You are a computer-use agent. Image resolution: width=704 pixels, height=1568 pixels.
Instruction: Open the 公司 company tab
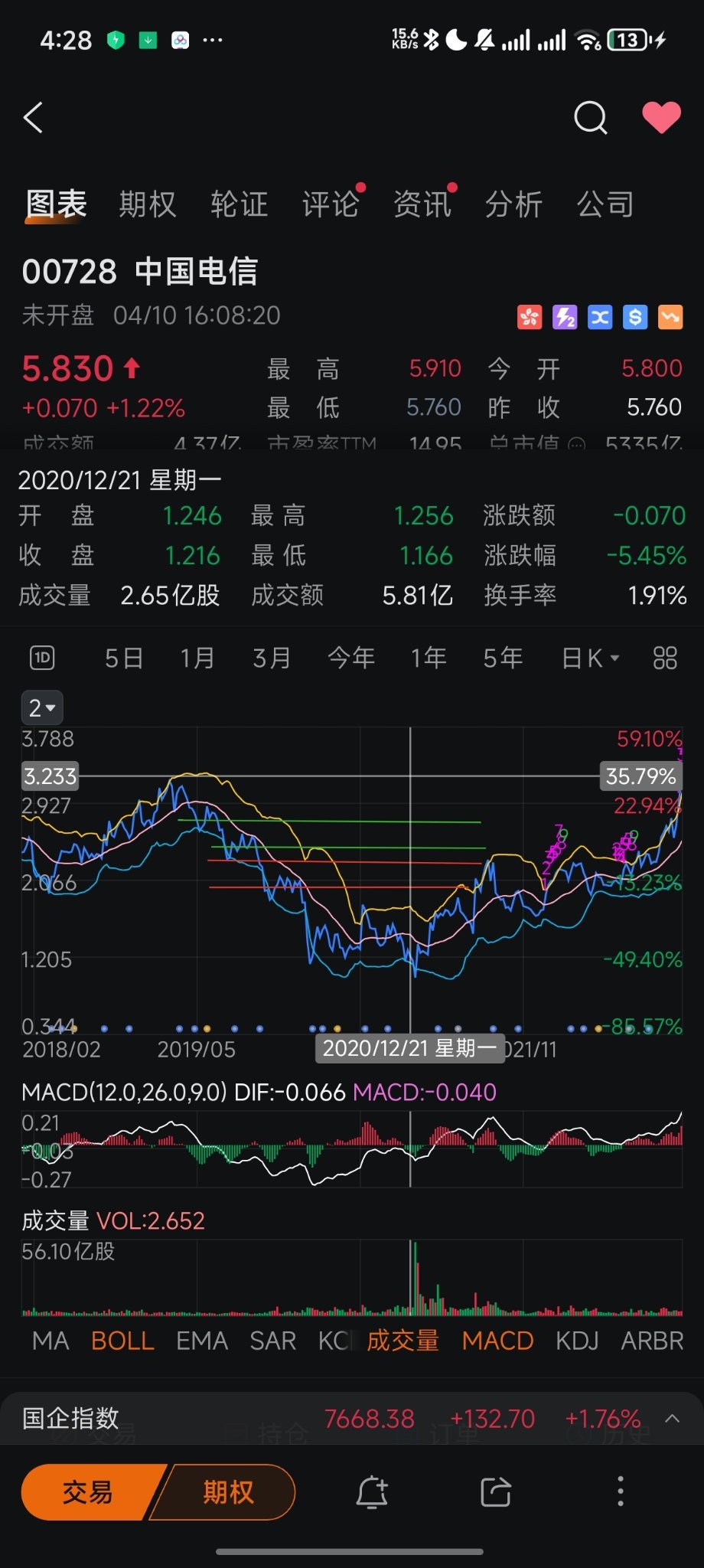coord(605,203)
